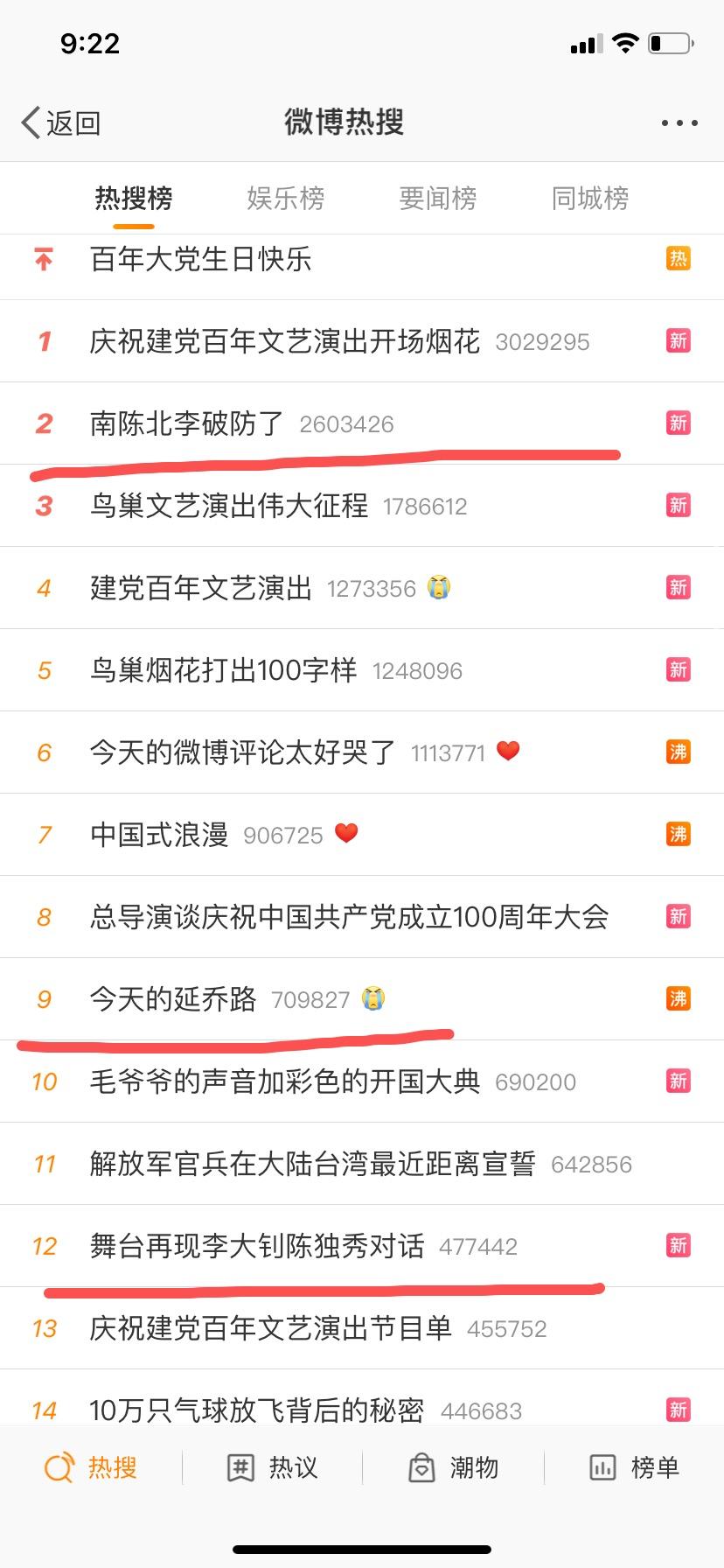The height and width of the screenshot is (1568, 724).
Task: Open topic 南陈北李破防了
Action: point(187,423)
